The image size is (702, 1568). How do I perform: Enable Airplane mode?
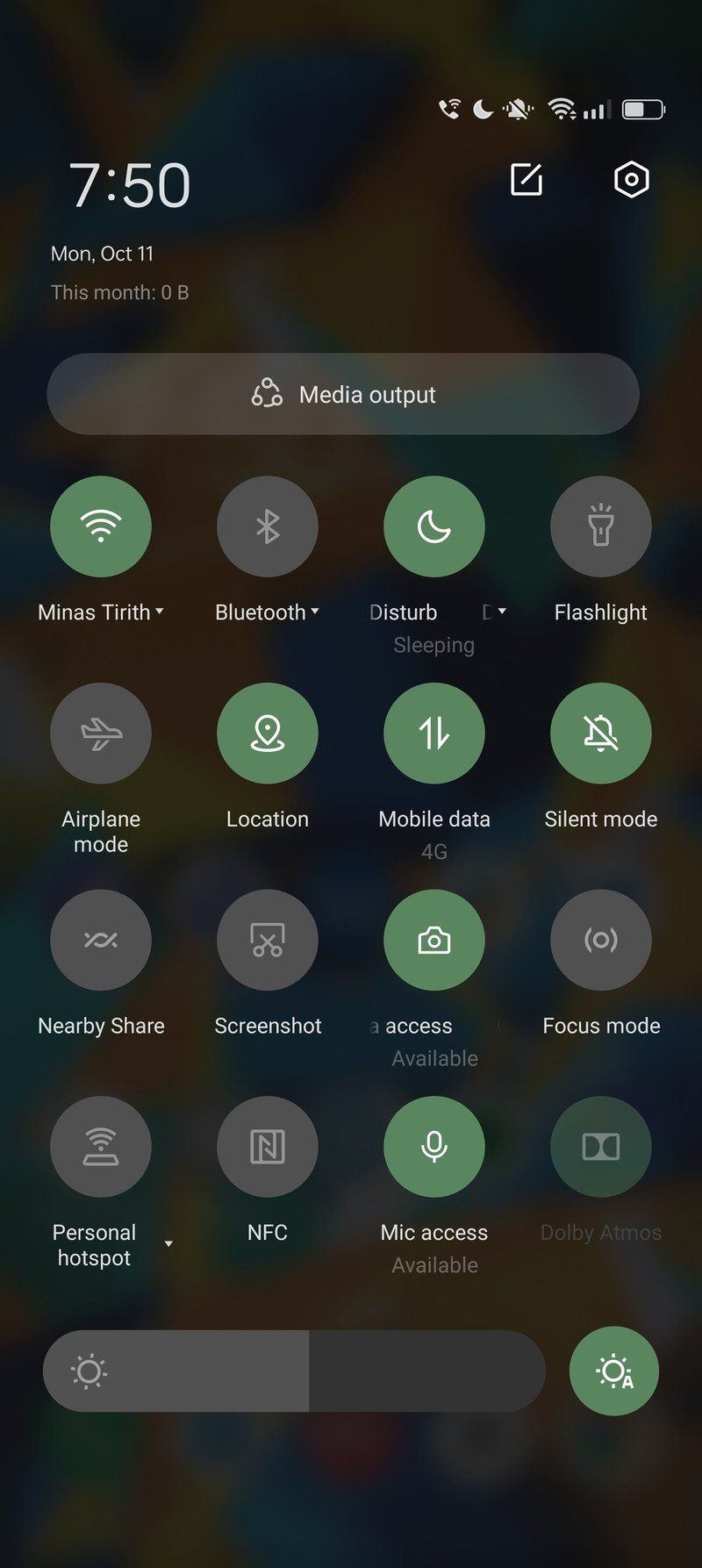(101, 734)
